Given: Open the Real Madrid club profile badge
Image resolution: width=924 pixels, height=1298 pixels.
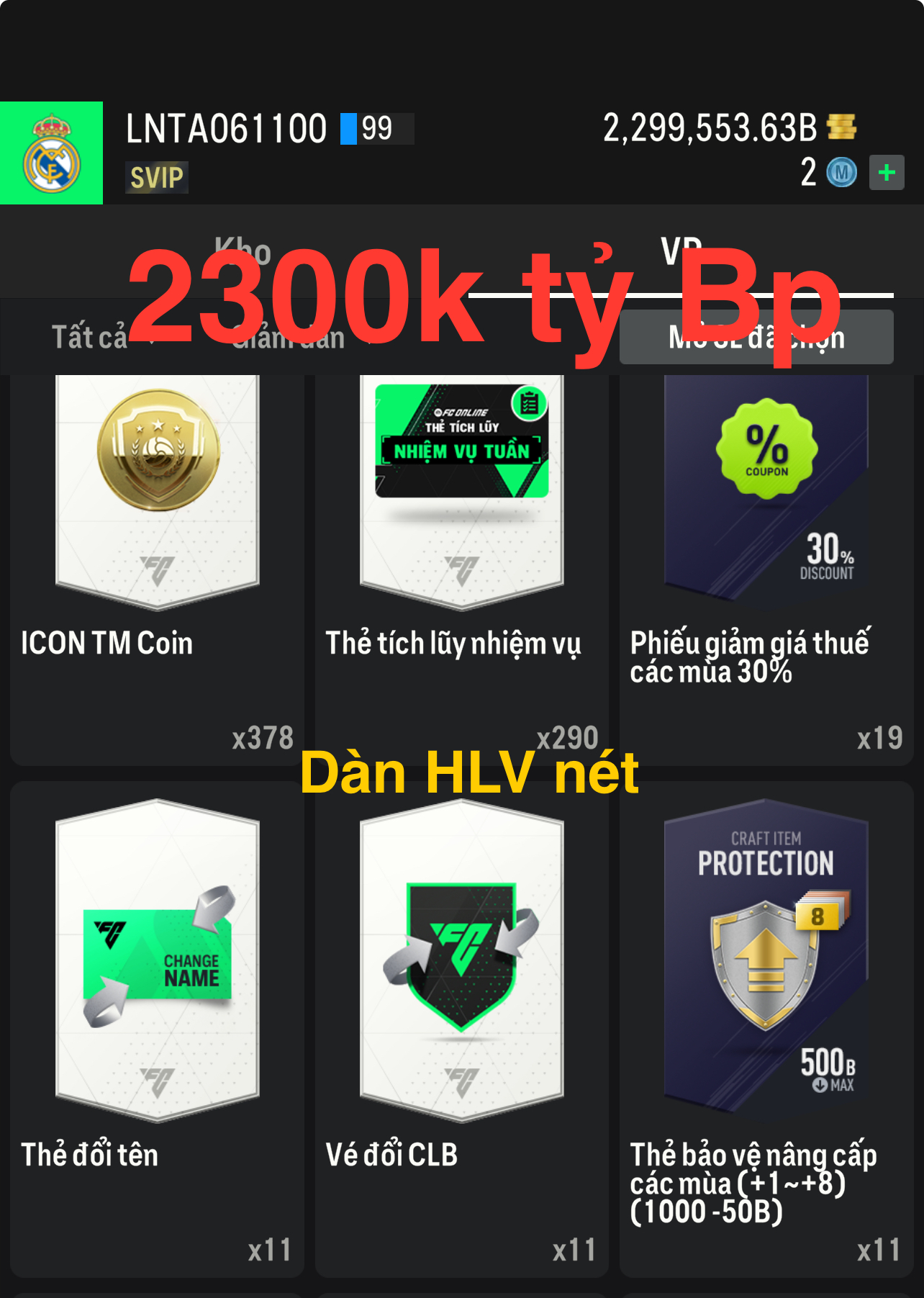Looking at the screenshot, I should click(x=51, y=153).
